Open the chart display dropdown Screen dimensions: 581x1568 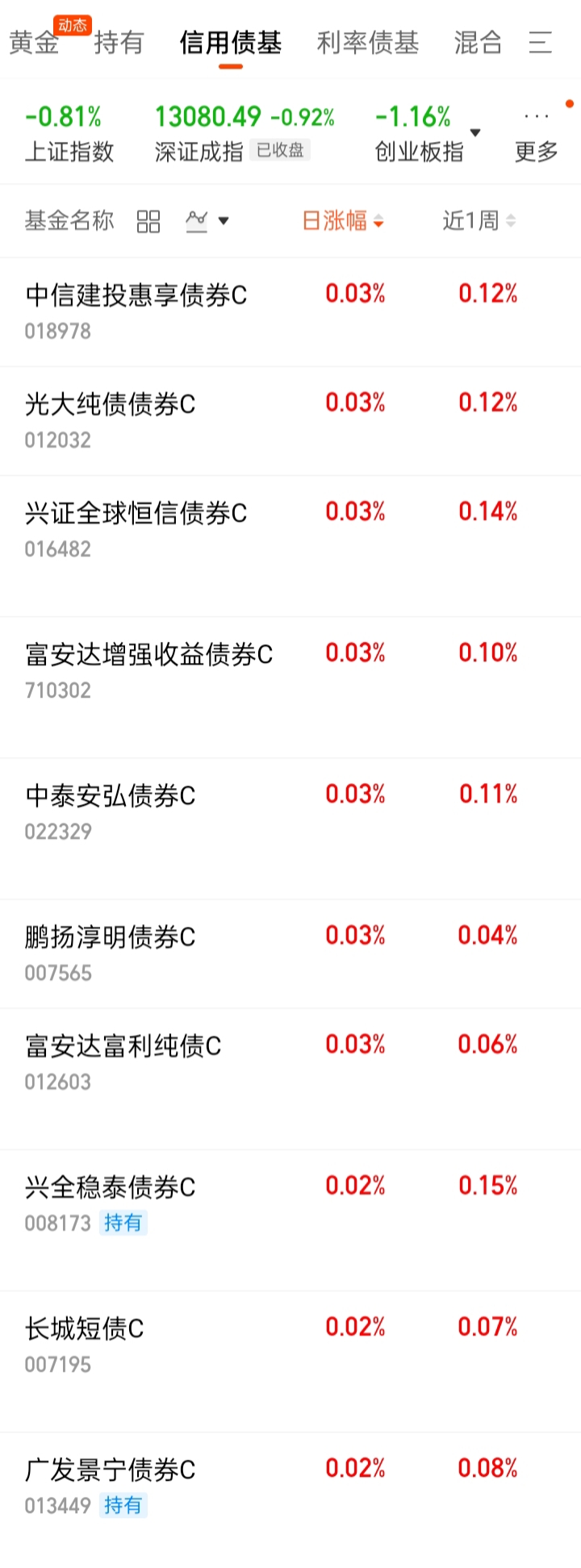207,221
